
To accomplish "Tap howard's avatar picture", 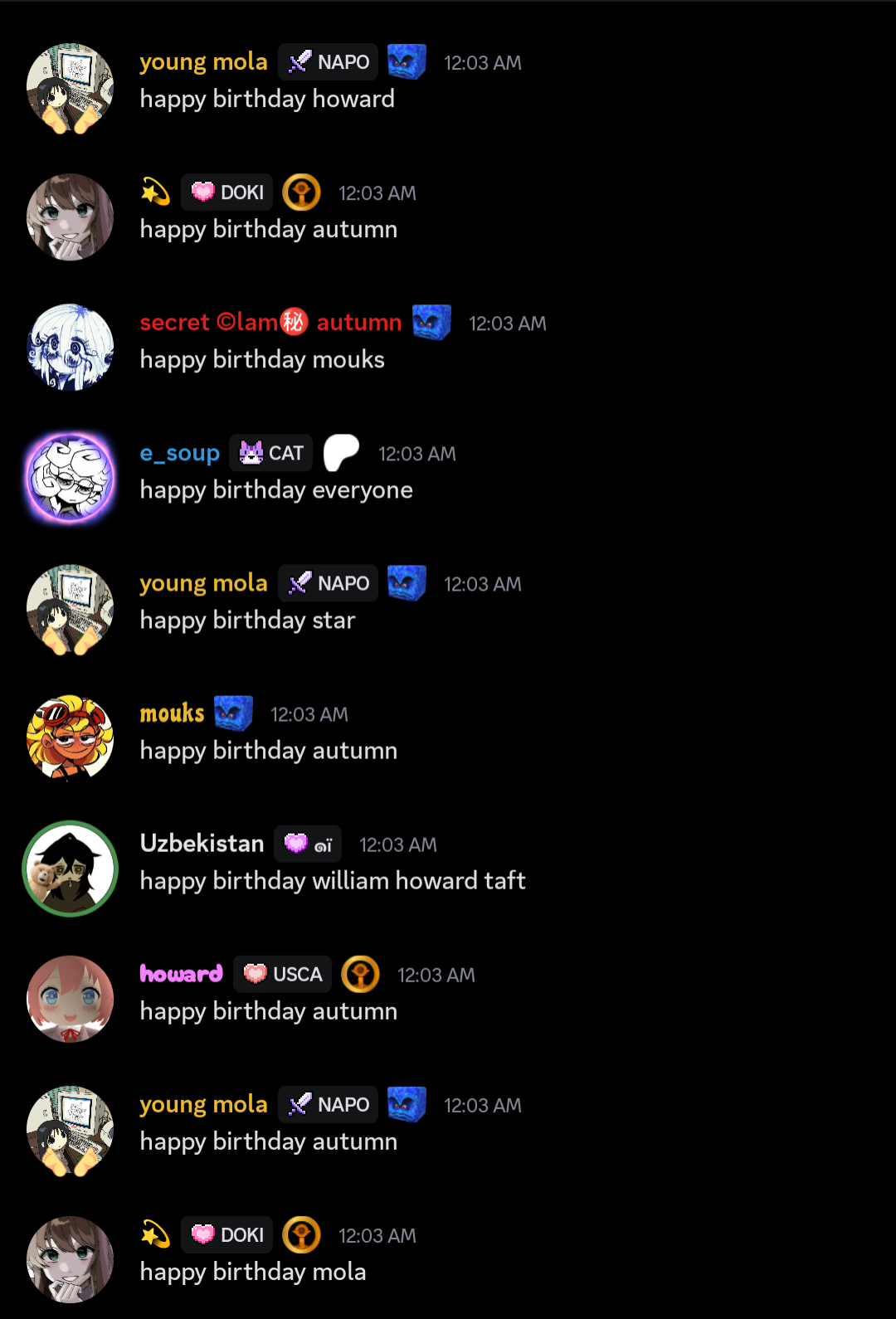I will pyautogui.click(x=71, y=999).
